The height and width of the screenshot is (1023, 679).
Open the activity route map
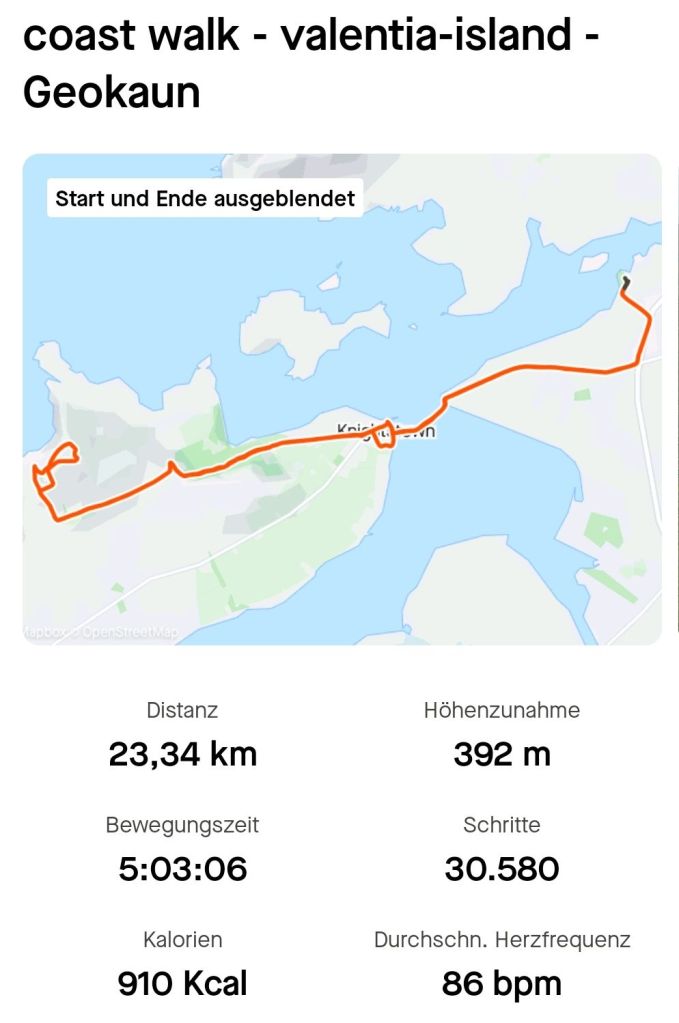pos(341,400)
